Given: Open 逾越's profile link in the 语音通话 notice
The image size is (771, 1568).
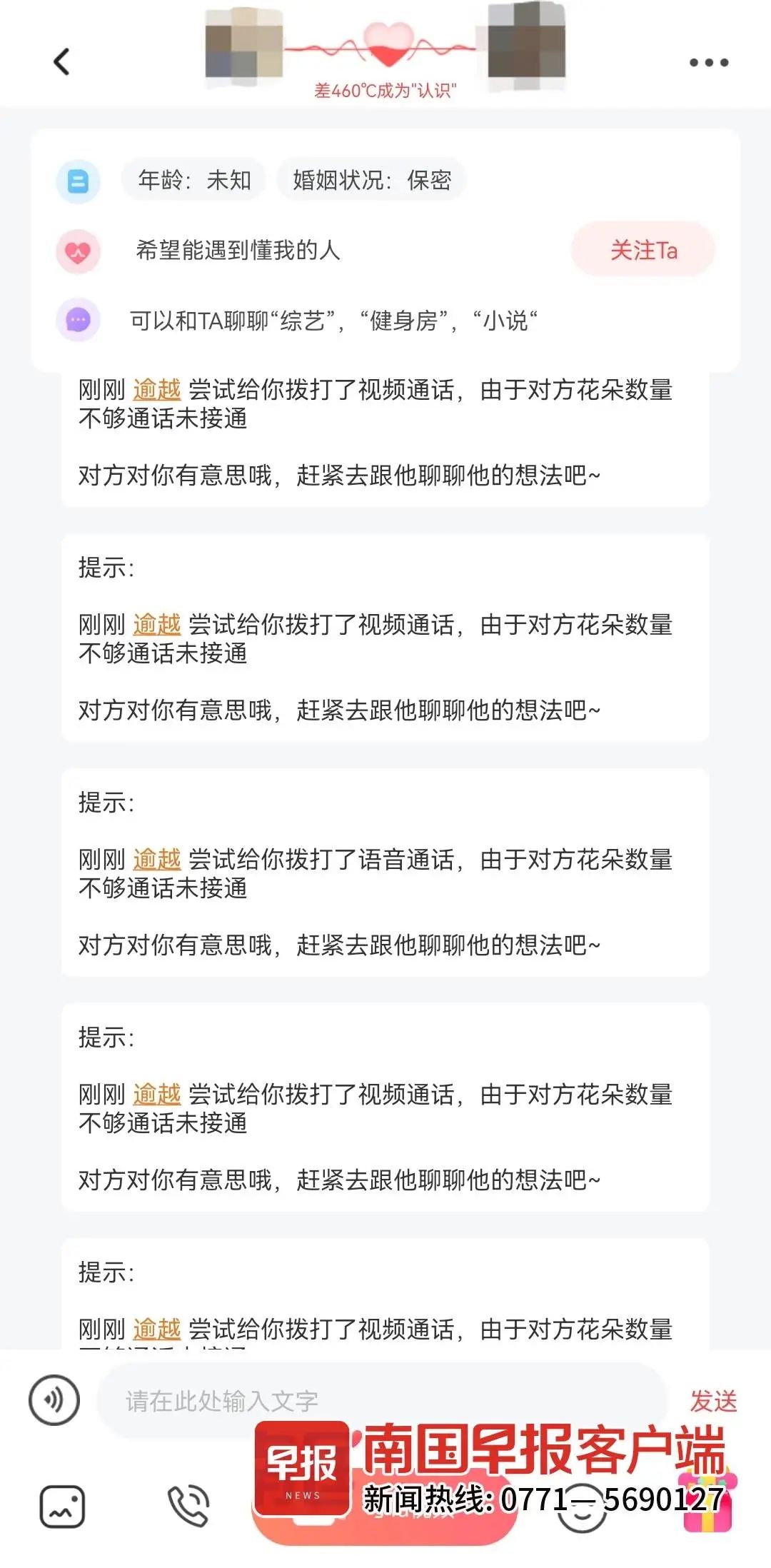Looking at the screenshot, I should [157, 860].
